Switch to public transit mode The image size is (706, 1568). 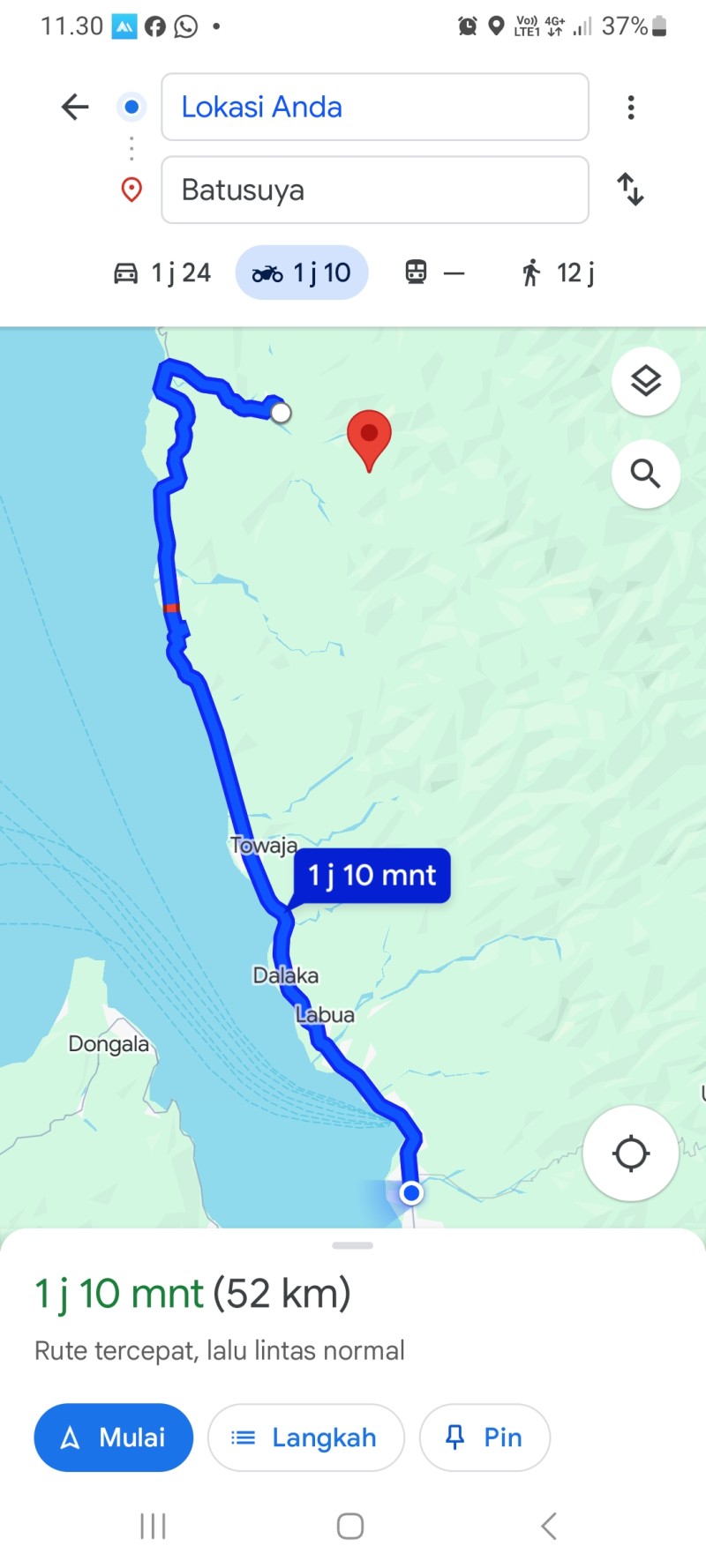(434, 273)
